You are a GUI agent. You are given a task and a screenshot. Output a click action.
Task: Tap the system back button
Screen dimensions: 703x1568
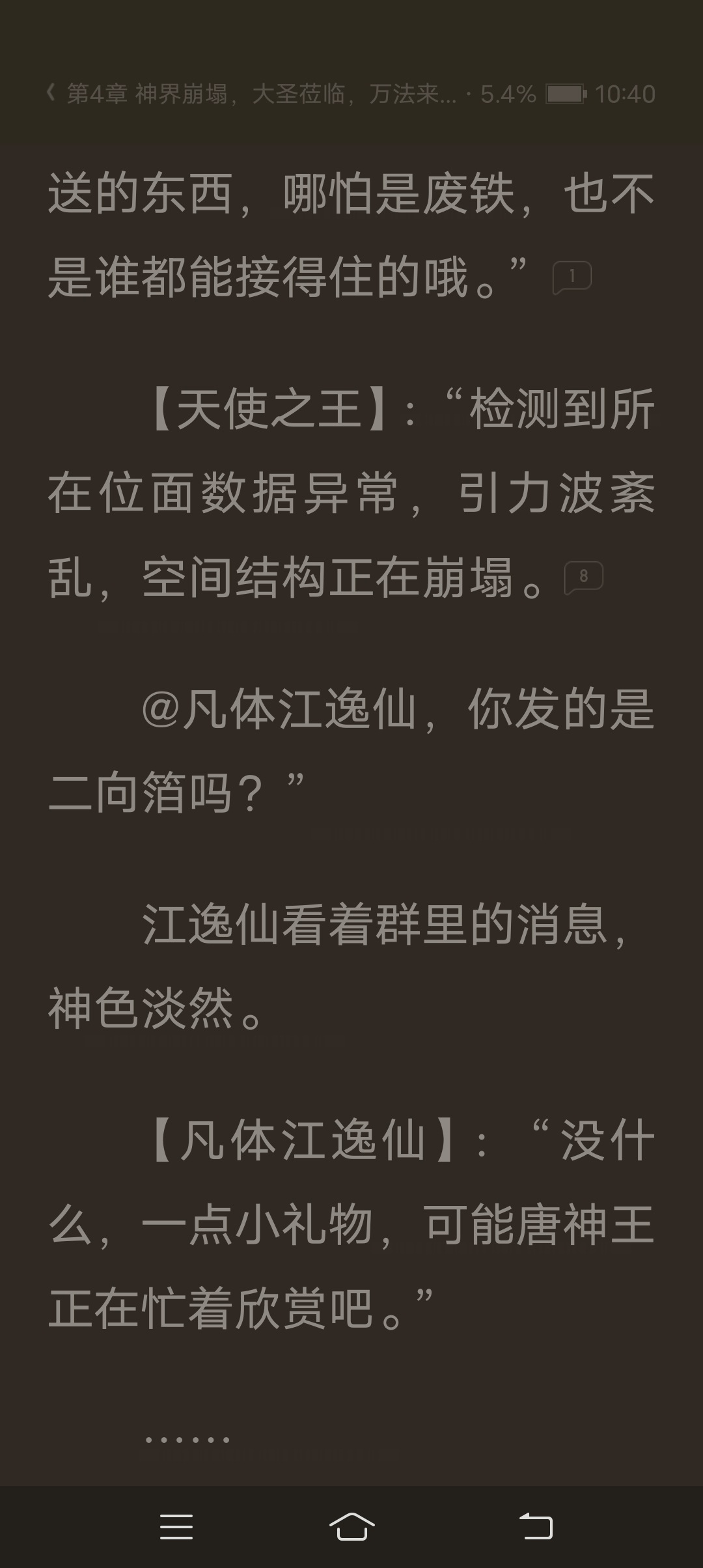[x=535, y=1526]
